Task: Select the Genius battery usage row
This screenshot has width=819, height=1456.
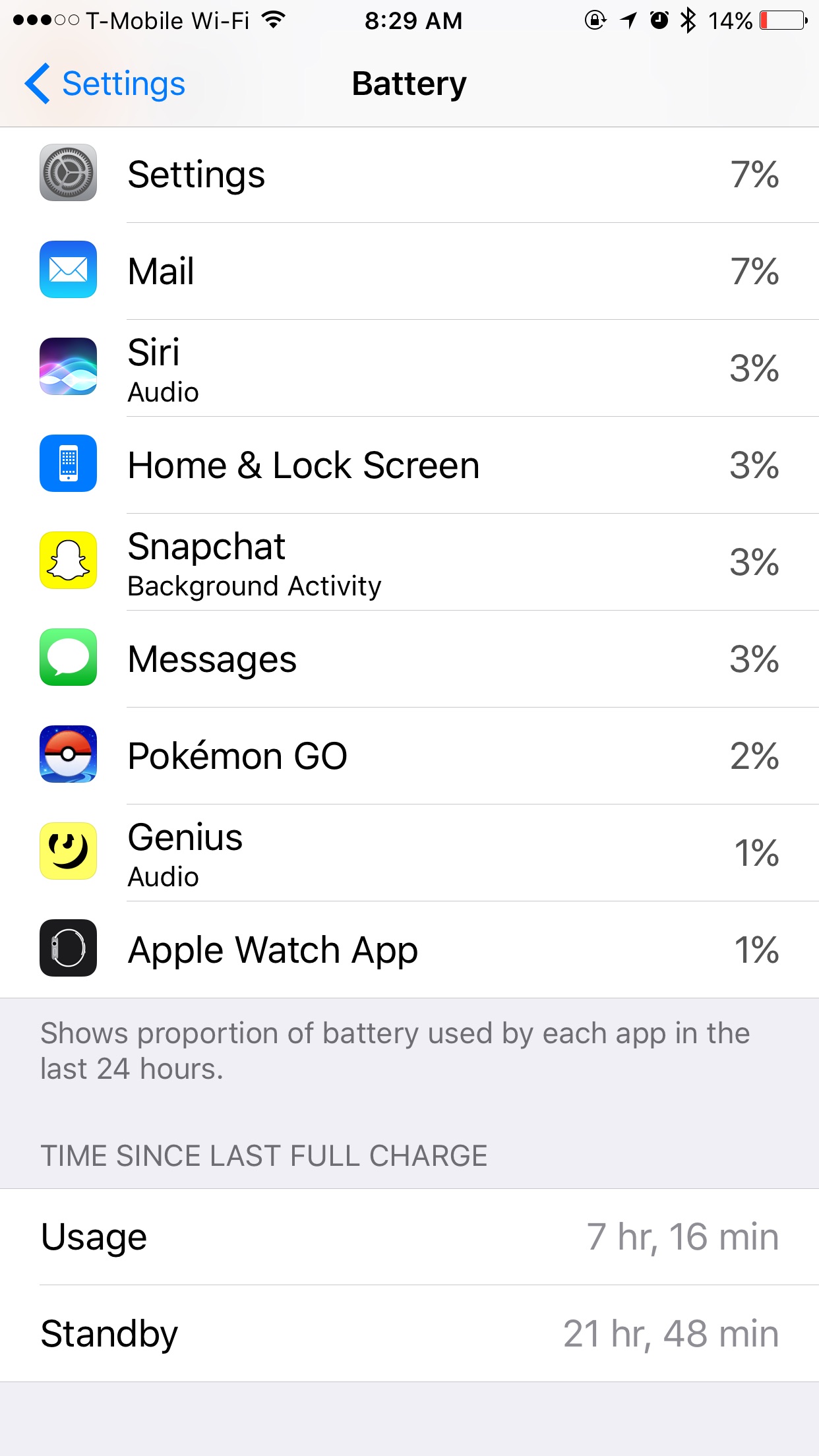Action: tap(409, 853)
